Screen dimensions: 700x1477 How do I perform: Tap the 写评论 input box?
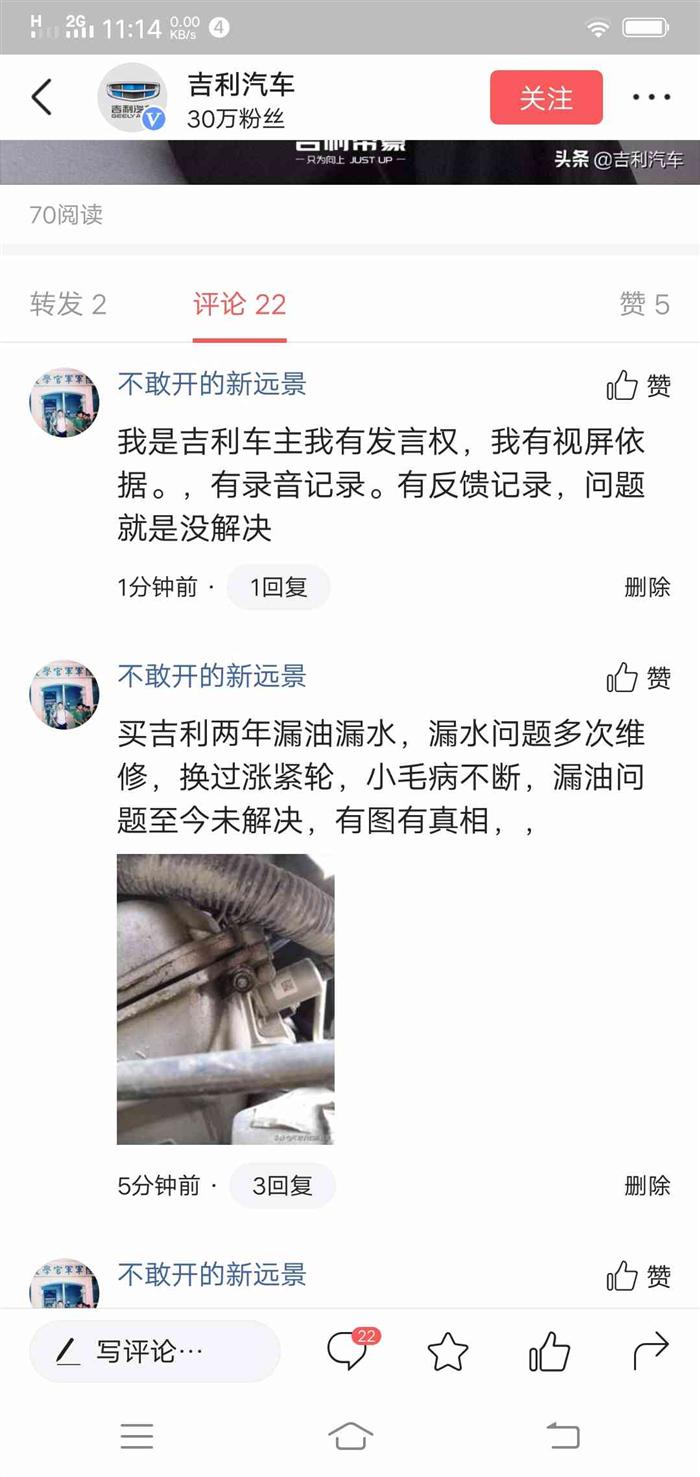[x=155, y=1352]
